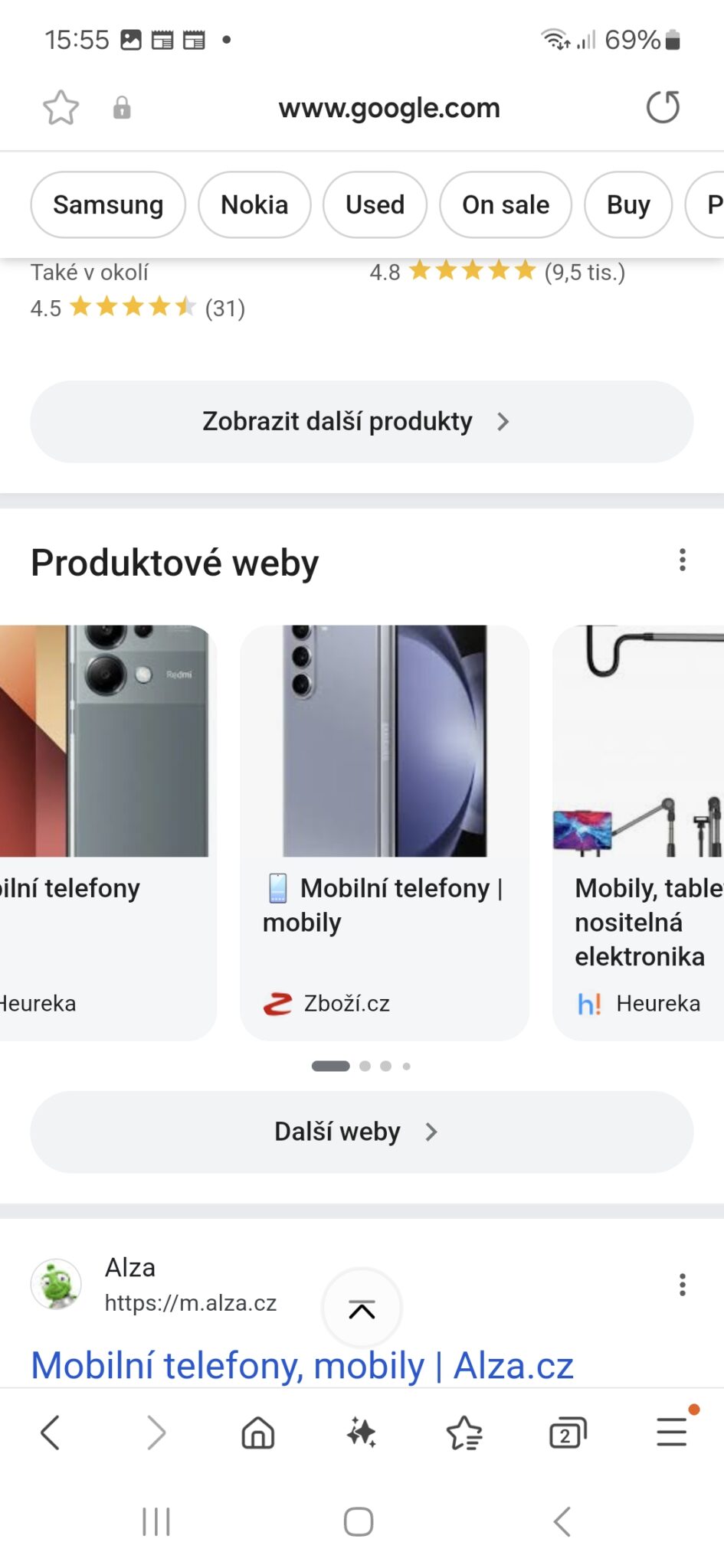The image size is (724, 1568).
Task: Open the Produktové weby options menu
Action: (x=682, y=560)
